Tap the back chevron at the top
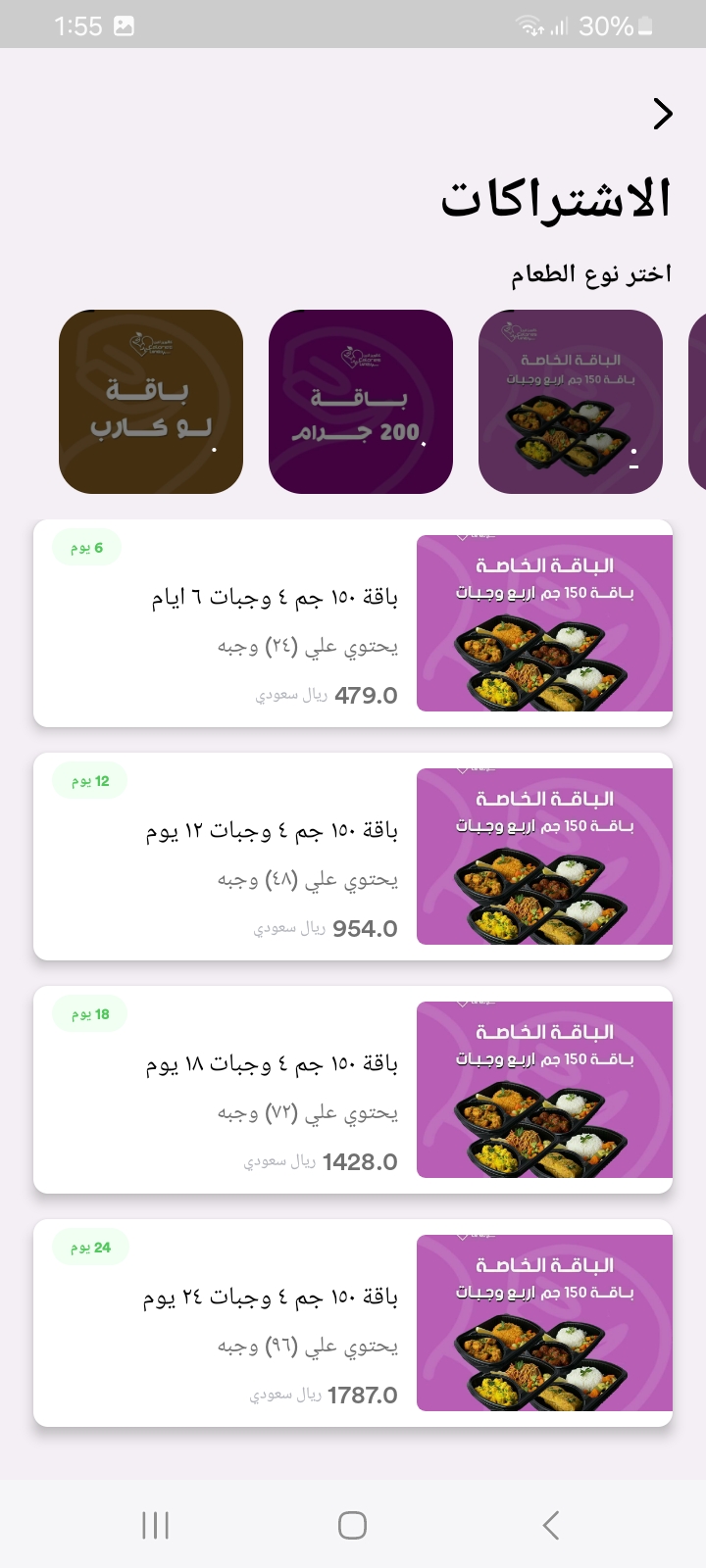This screenshot has width=706, height=1568. 664,114
